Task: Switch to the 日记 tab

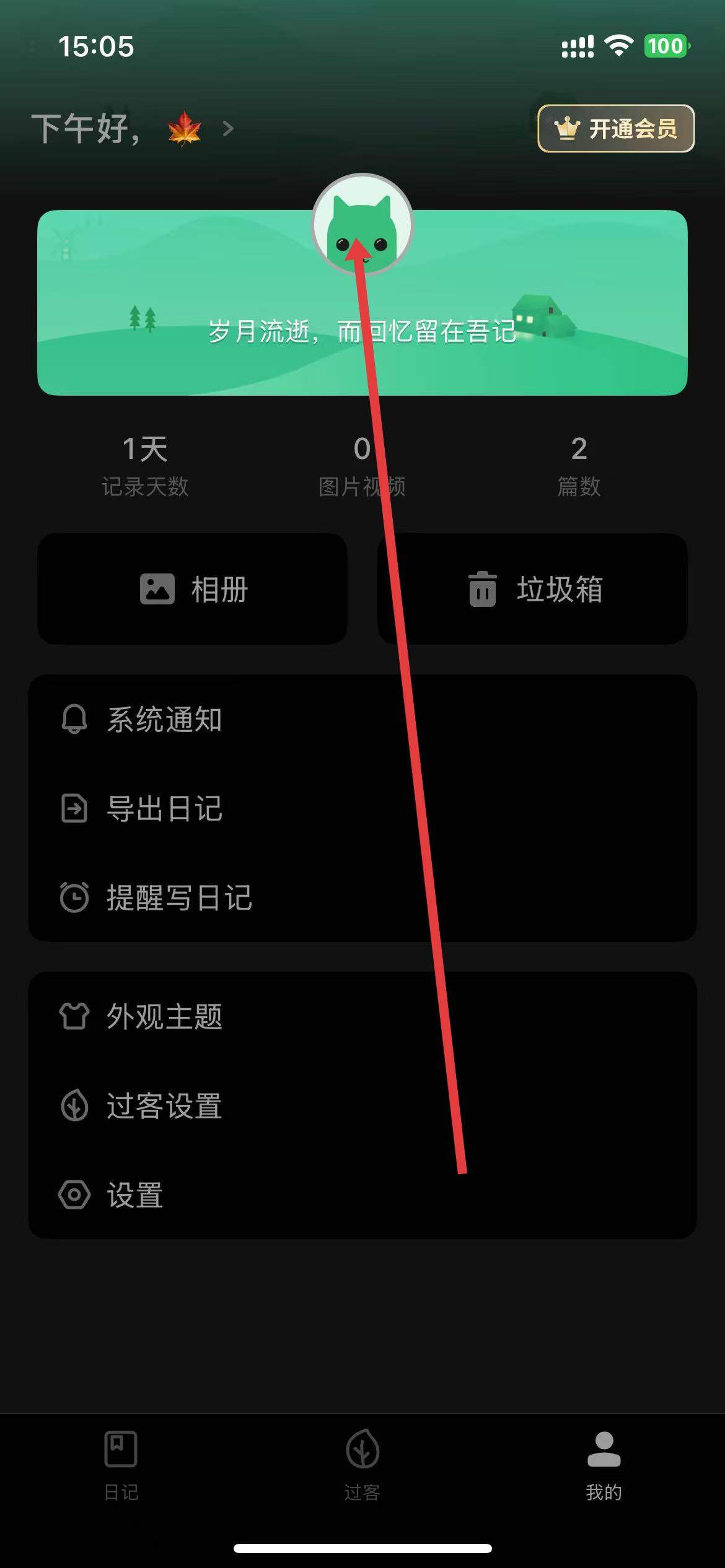Action: 121,1465
